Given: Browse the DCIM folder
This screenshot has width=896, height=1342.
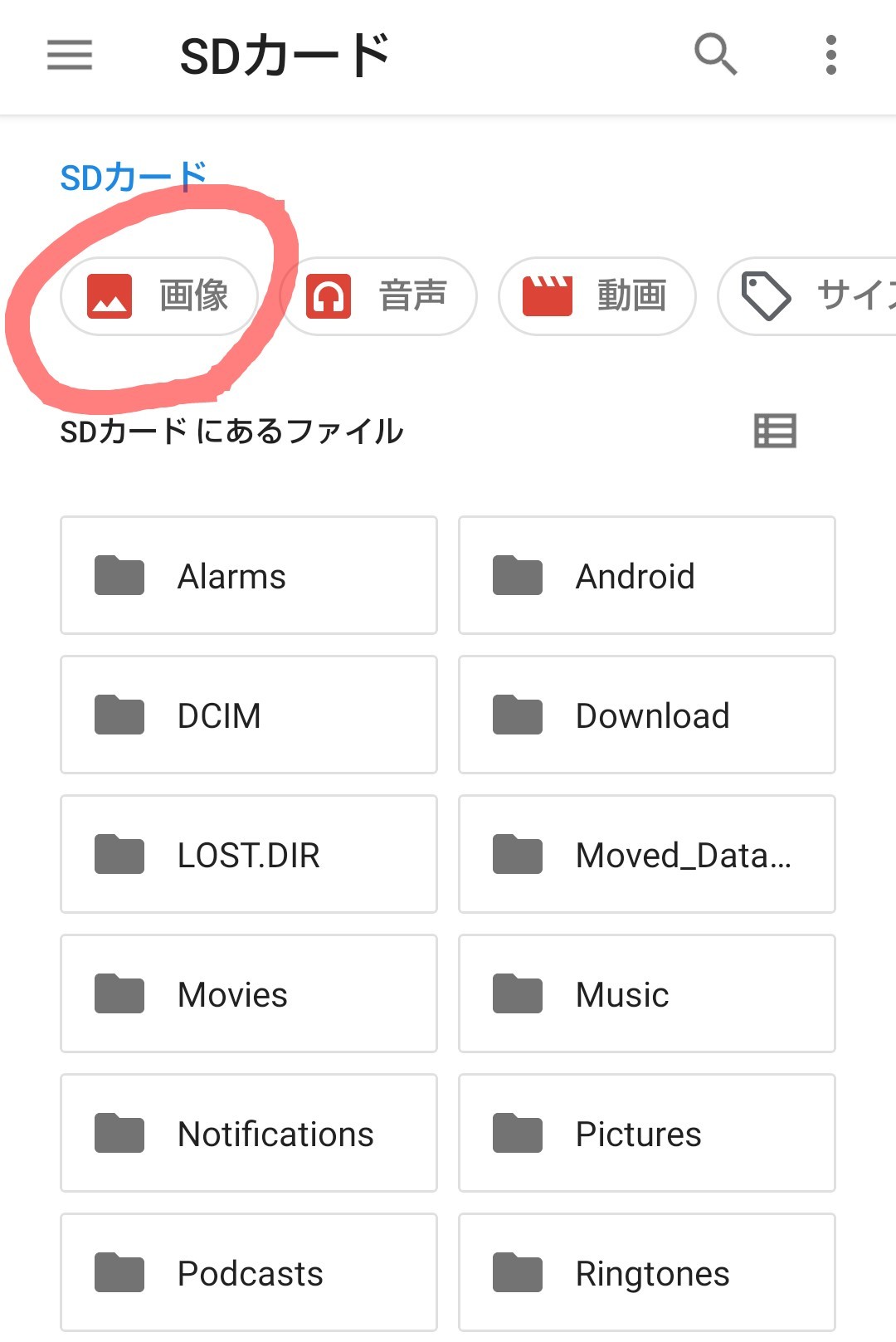Looking at the screenshot, I should pos(249,715).
